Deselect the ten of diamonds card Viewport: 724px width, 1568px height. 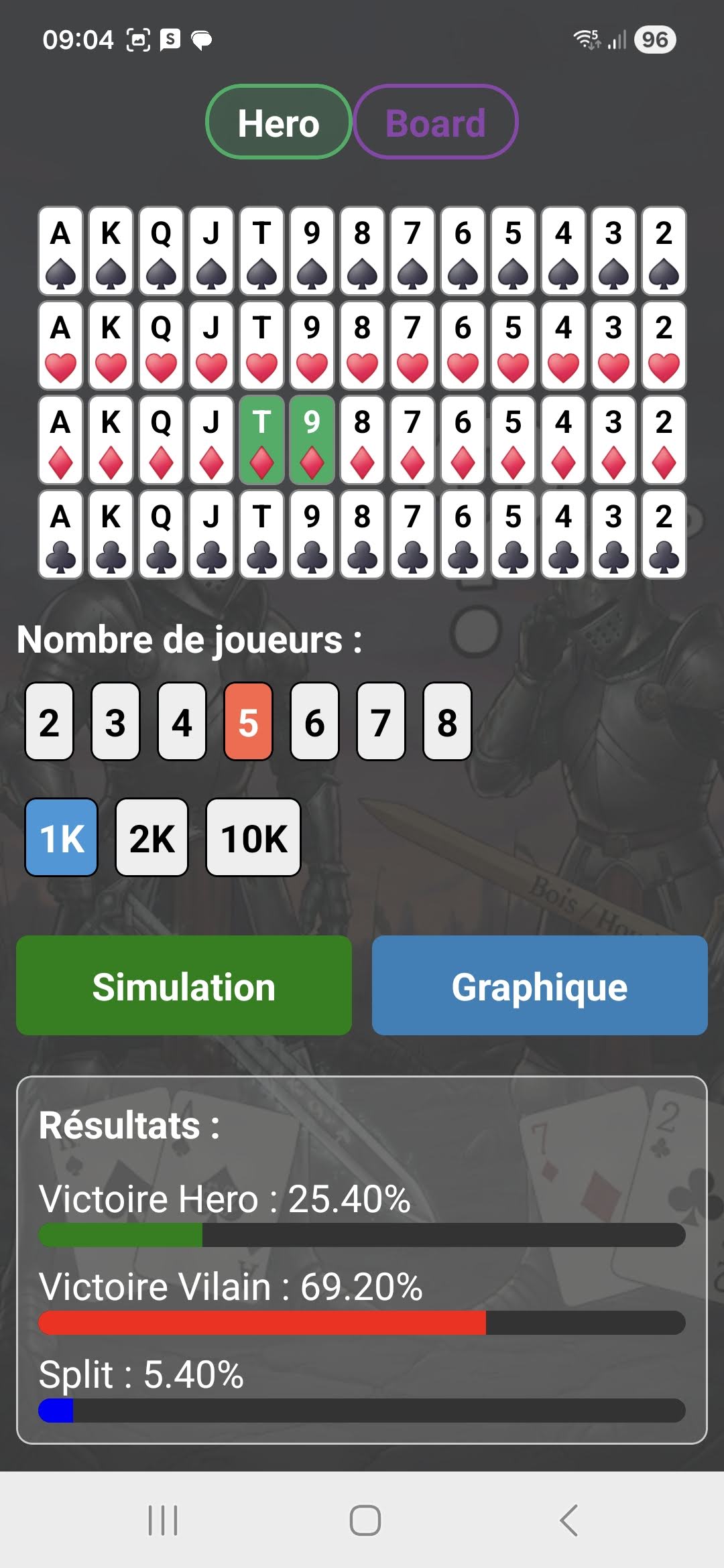(x=261, y=440)
